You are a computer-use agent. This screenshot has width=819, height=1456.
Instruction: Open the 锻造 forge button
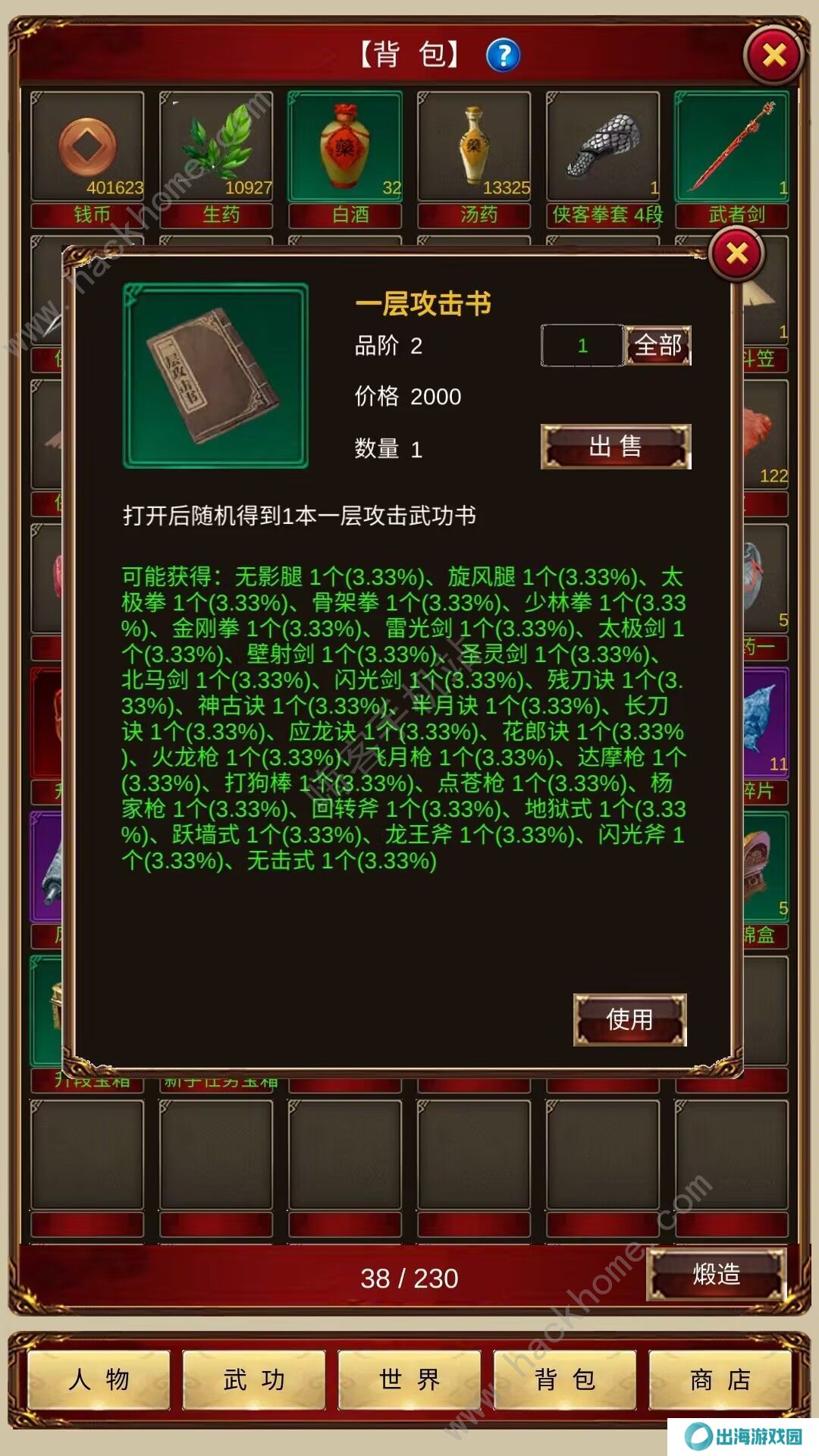coord(716,1274)
